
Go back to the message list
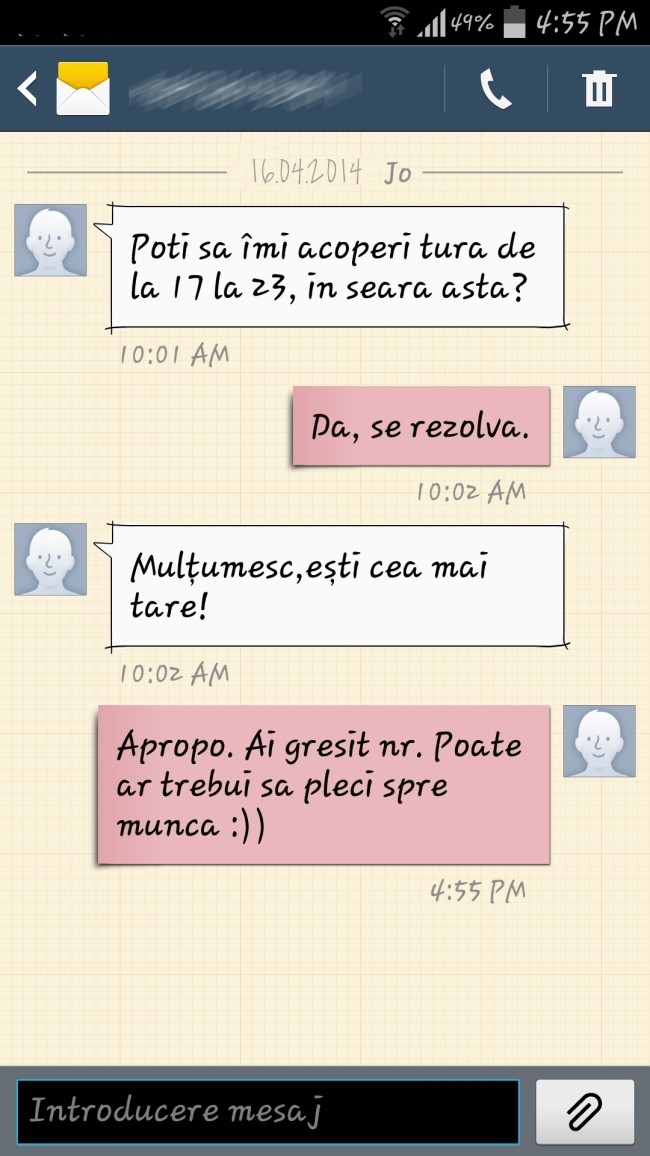28,90
